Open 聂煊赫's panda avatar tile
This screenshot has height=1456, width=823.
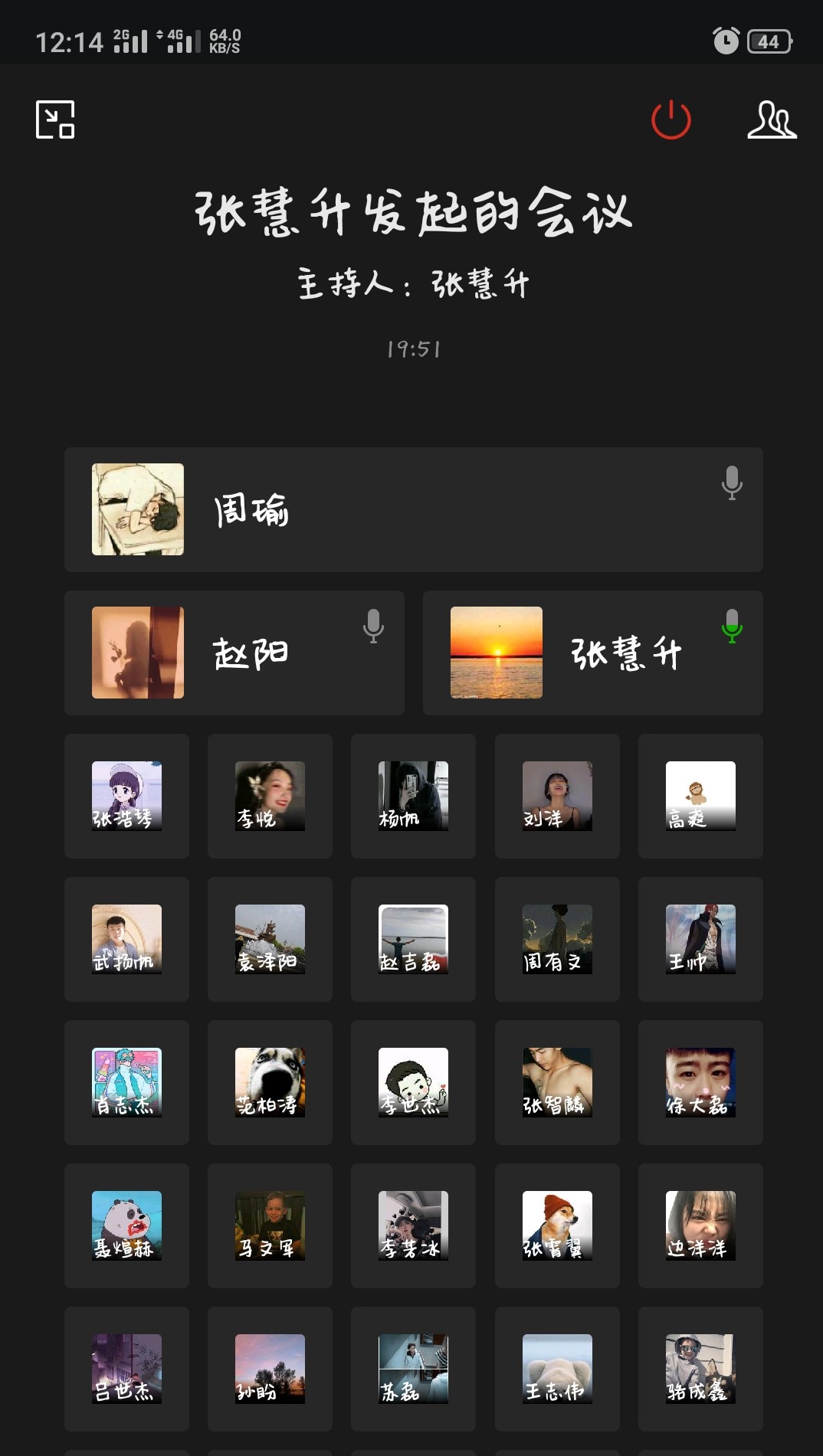point(126,1225)
